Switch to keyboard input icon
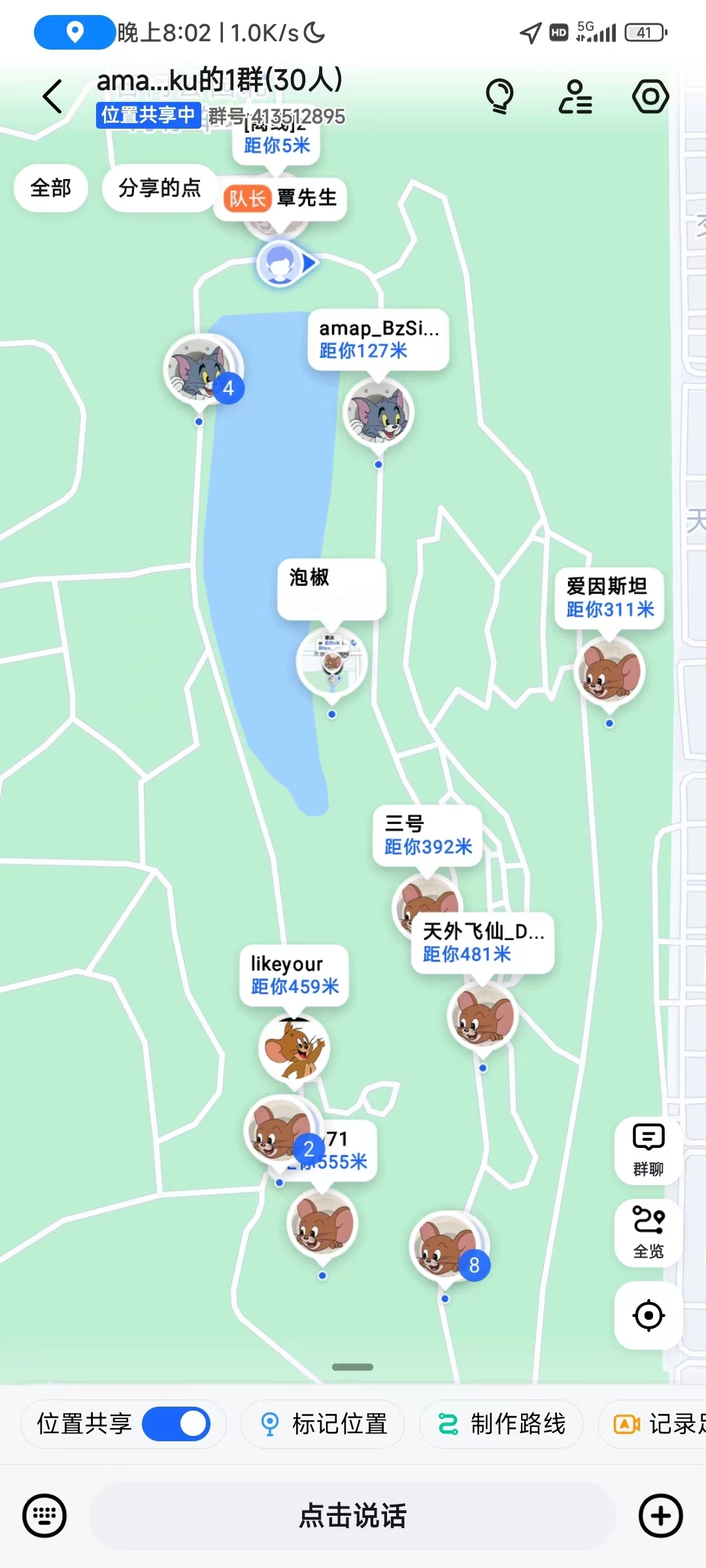Image resolution: width=706 pixels, height=1568 pixels. click(44, 1516)
